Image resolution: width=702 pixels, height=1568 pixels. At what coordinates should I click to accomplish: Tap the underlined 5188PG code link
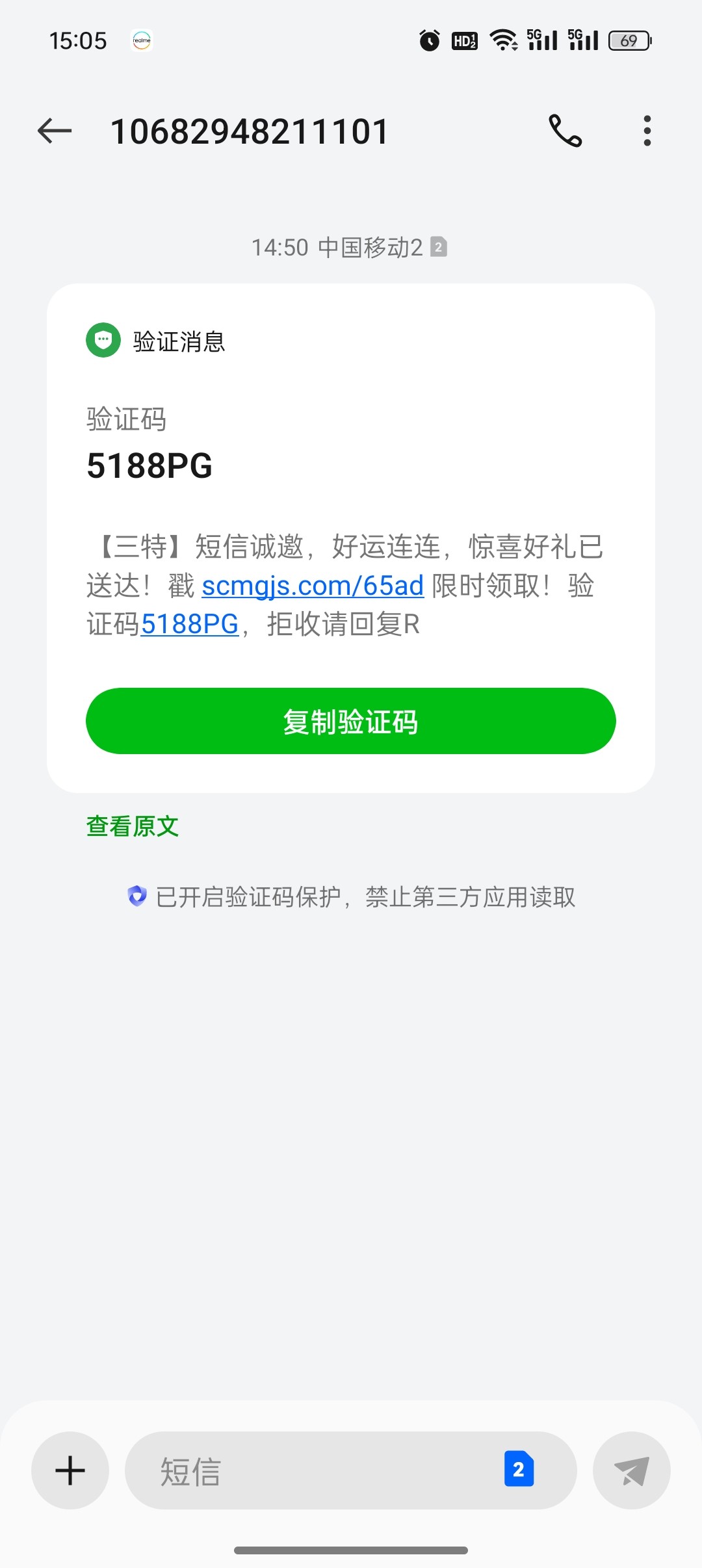click(190, 624)
